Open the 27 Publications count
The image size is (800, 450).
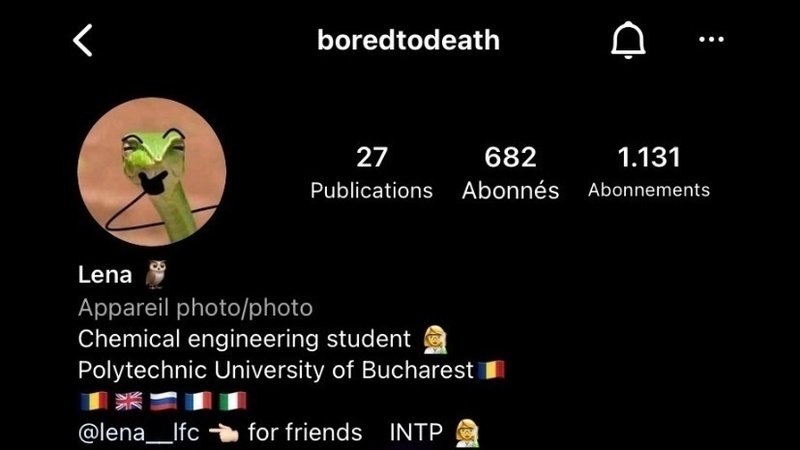click(x=371, y=173)
